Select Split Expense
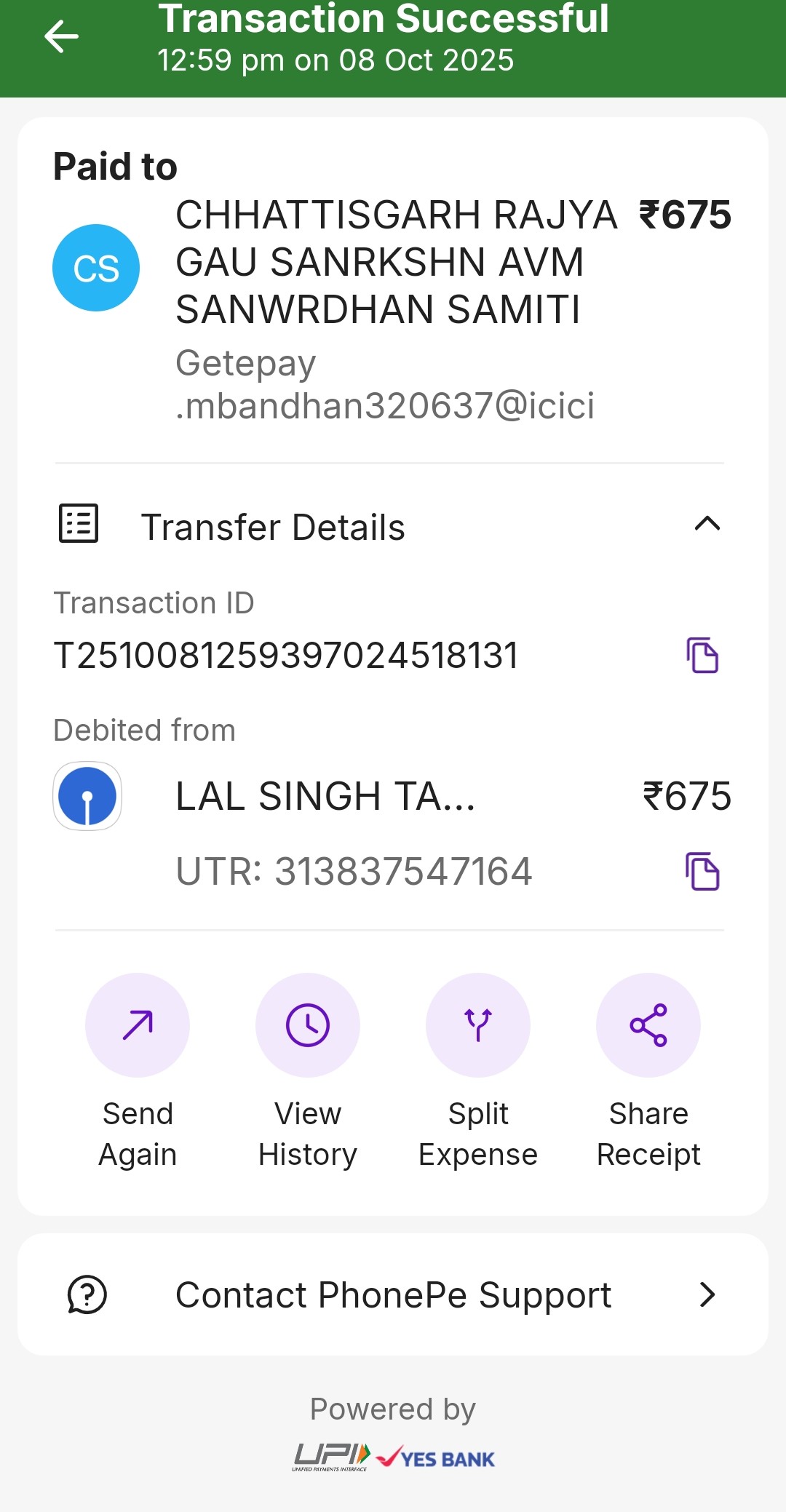 point(478,1026)
